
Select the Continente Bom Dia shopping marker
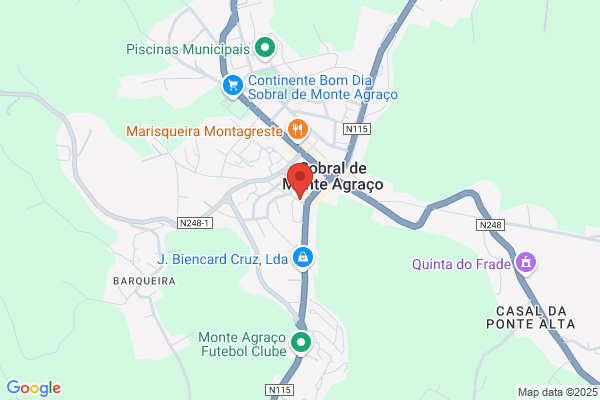point(233,86)
